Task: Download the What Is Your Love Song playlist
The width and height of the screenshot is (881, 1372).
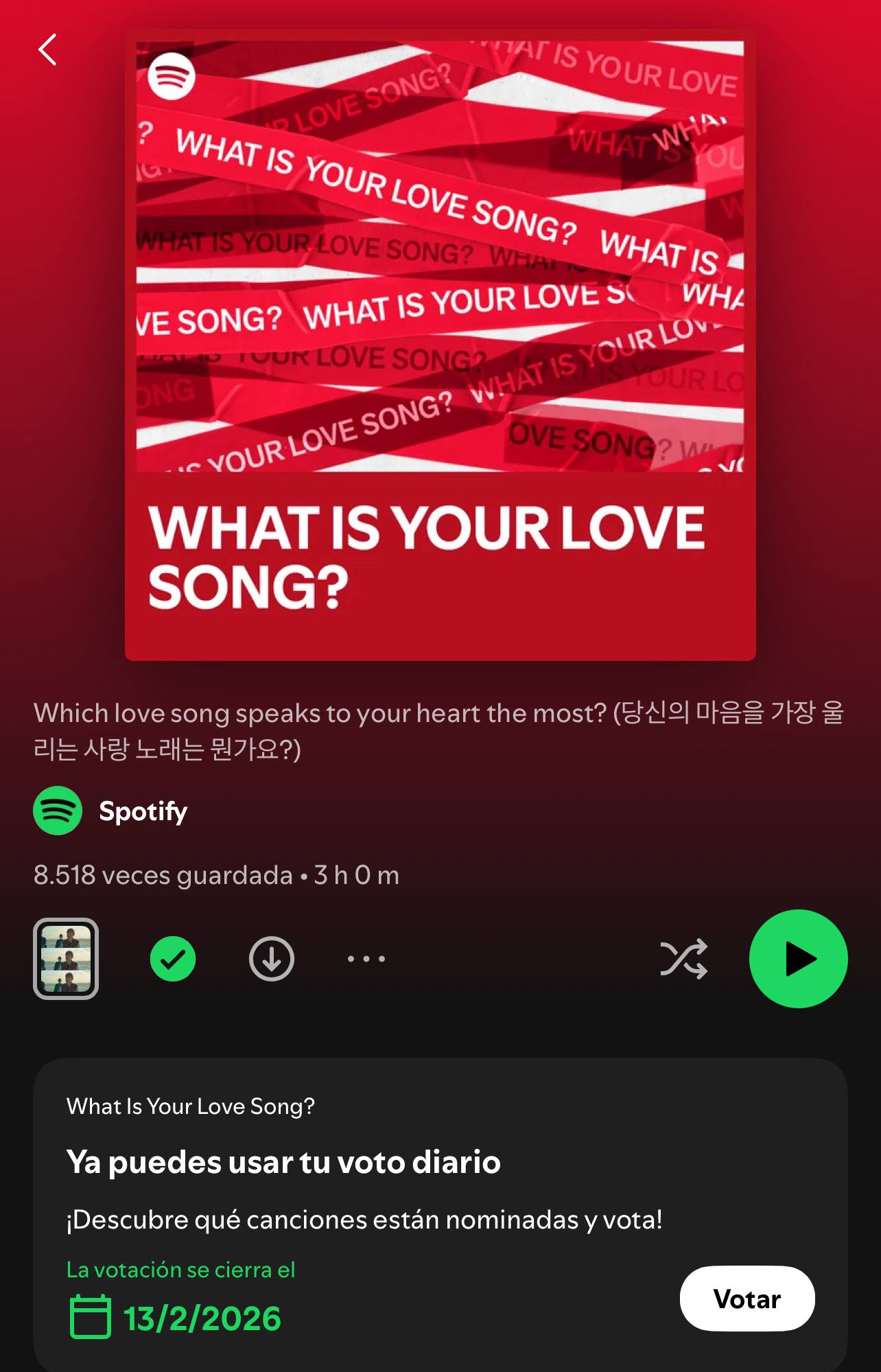Action: click(x=270, y=960)
